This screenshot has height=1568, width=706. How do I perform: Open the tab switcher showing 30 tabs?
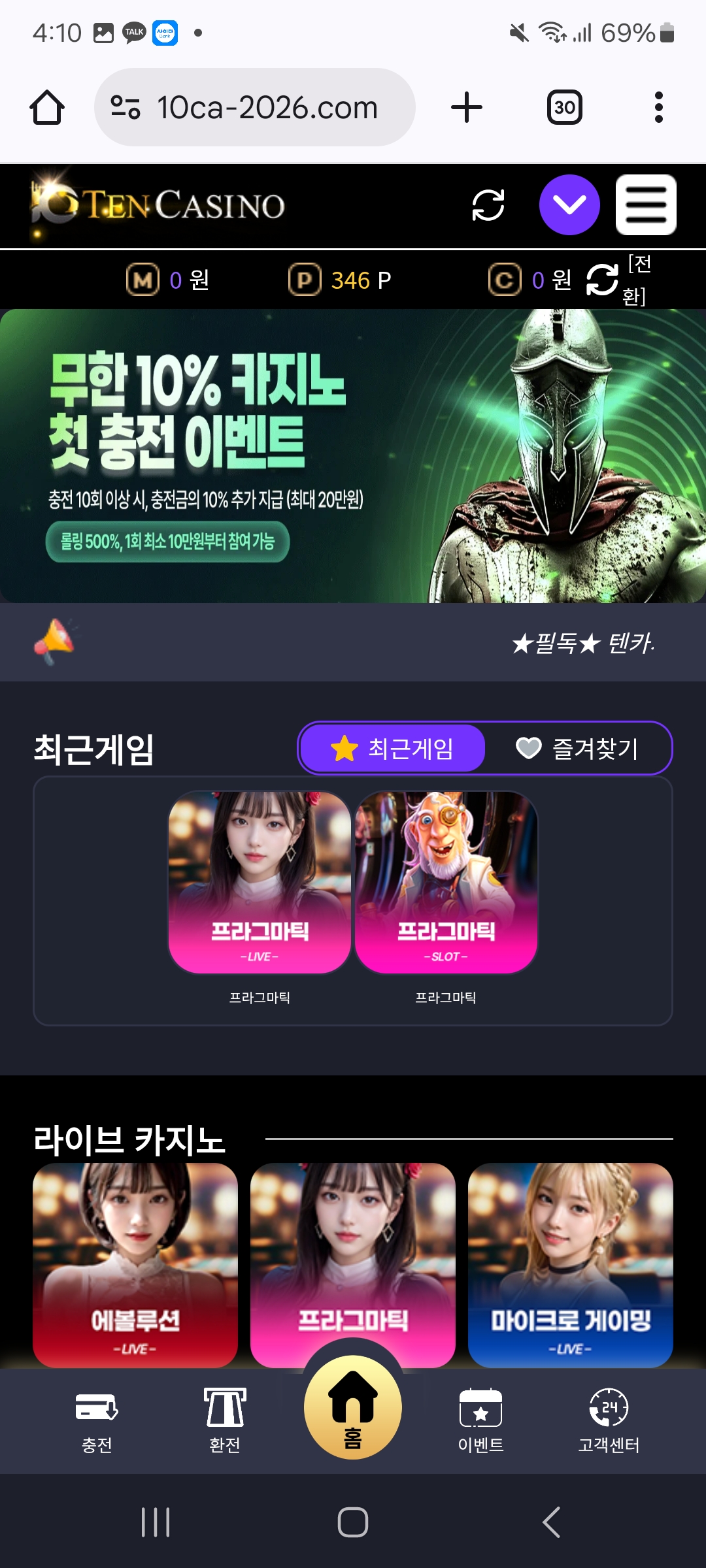564,108
